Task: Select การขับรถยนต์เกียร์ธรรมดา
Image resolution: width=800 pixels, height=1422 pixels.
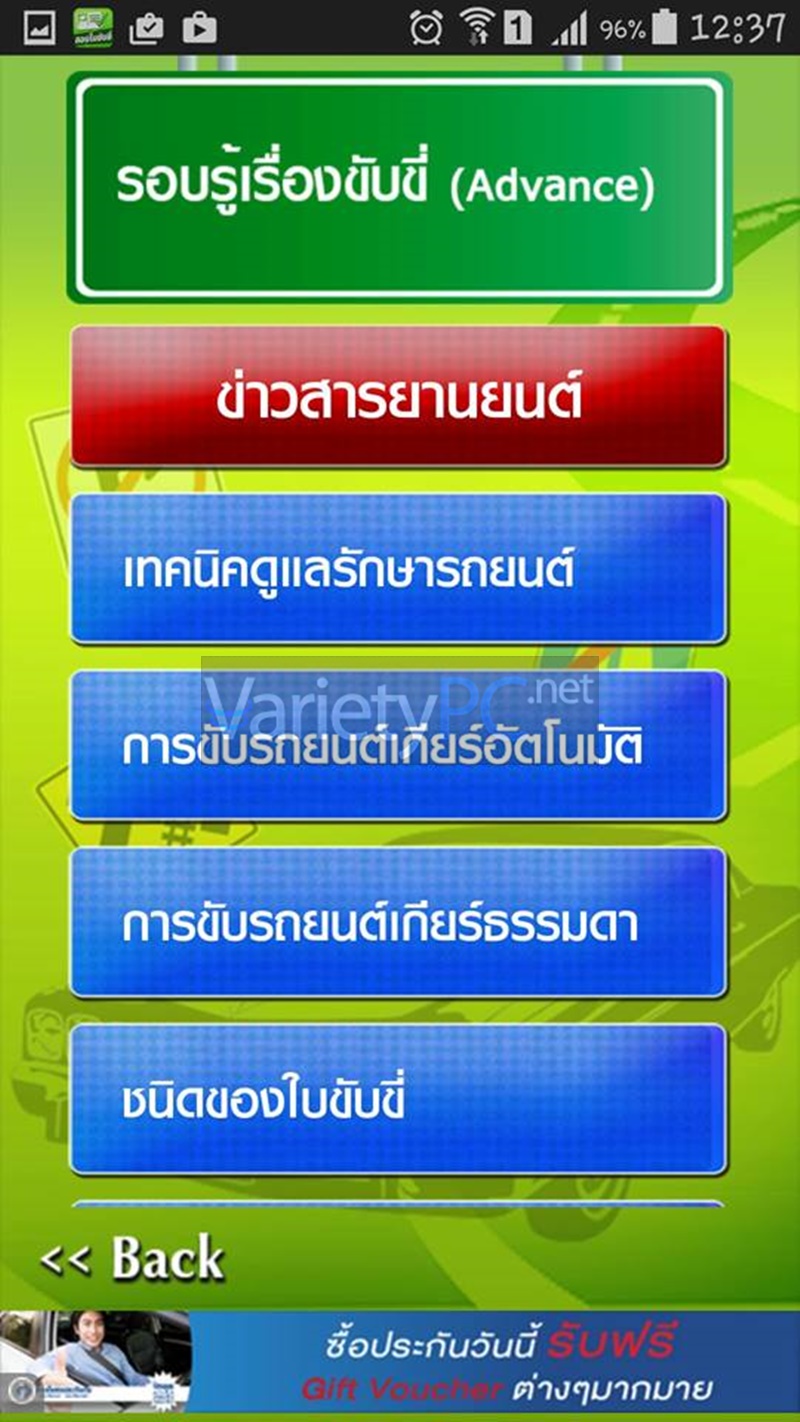Action: coord(398,922)
